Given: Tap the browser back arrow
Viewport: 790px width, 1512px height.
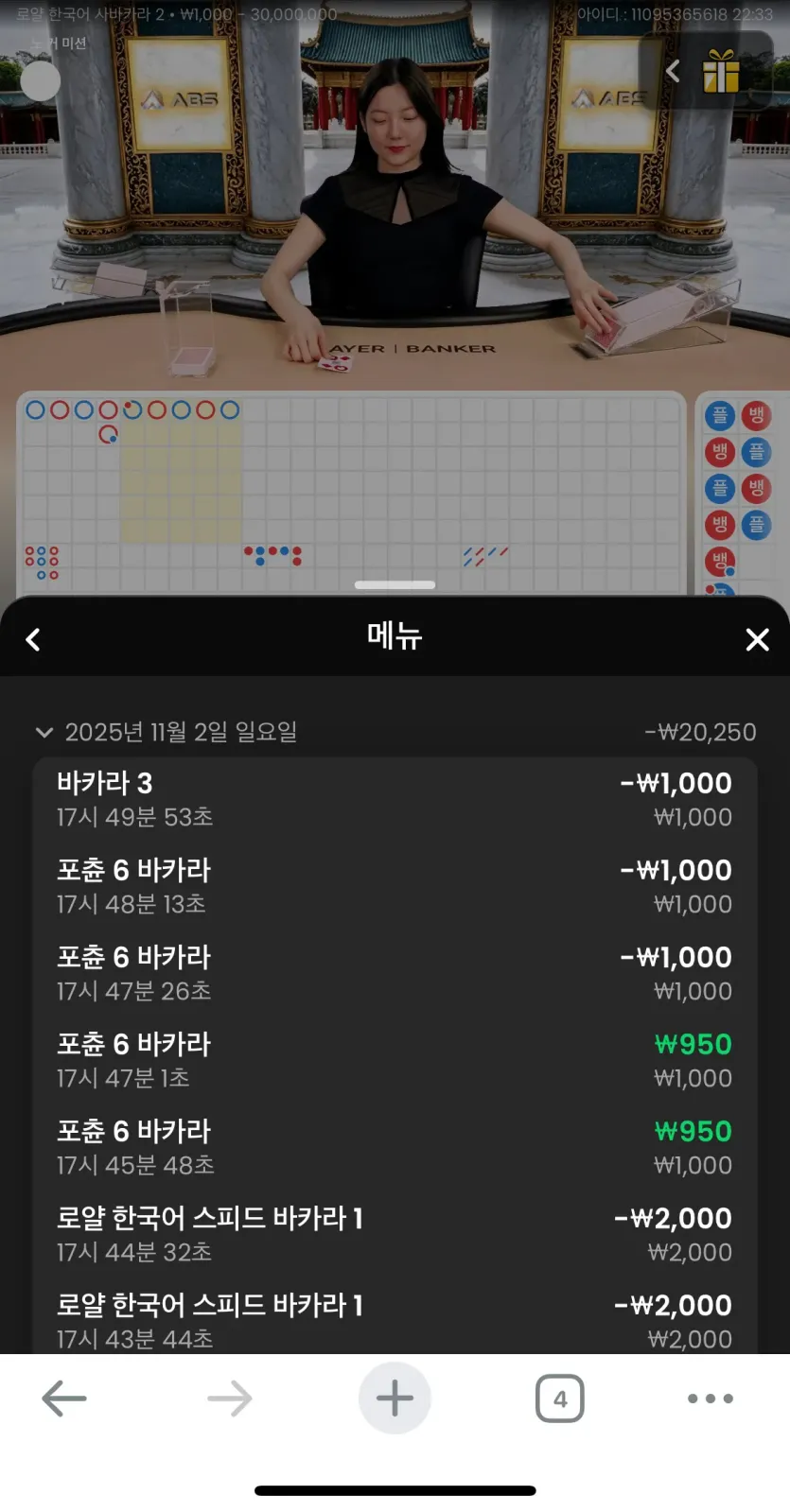Looking at the screenshot, I should coord(64,1399).
